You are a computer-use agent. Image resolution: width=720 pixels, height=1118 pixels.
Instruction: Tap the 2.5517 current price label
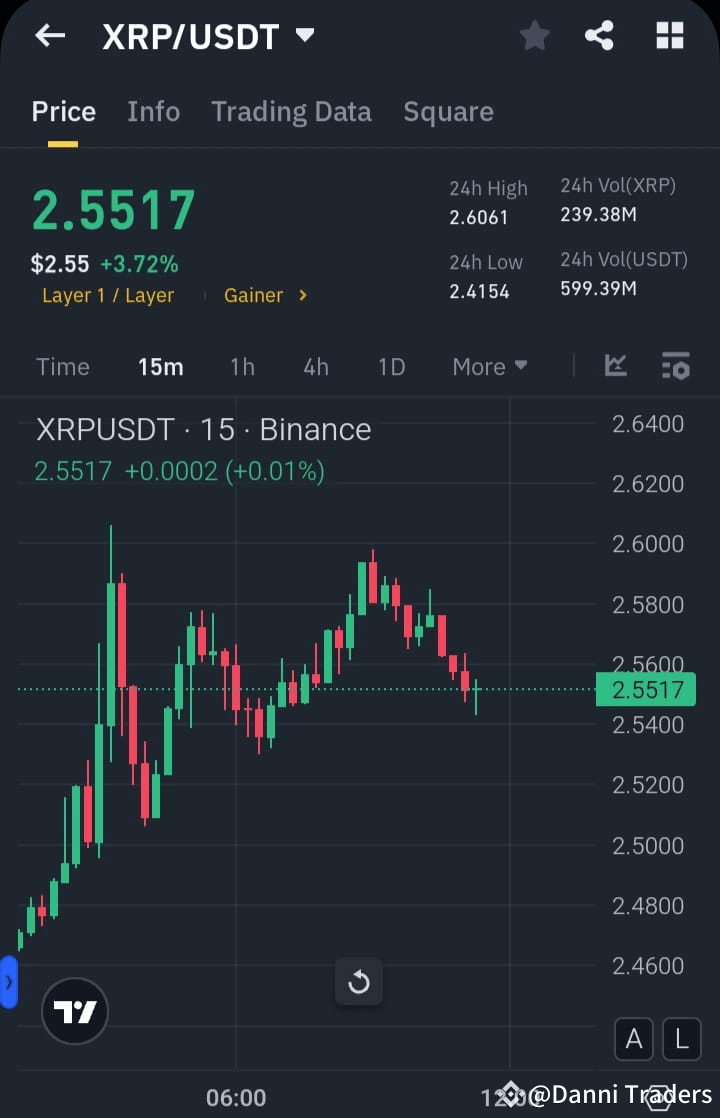(x=645, y=689)
